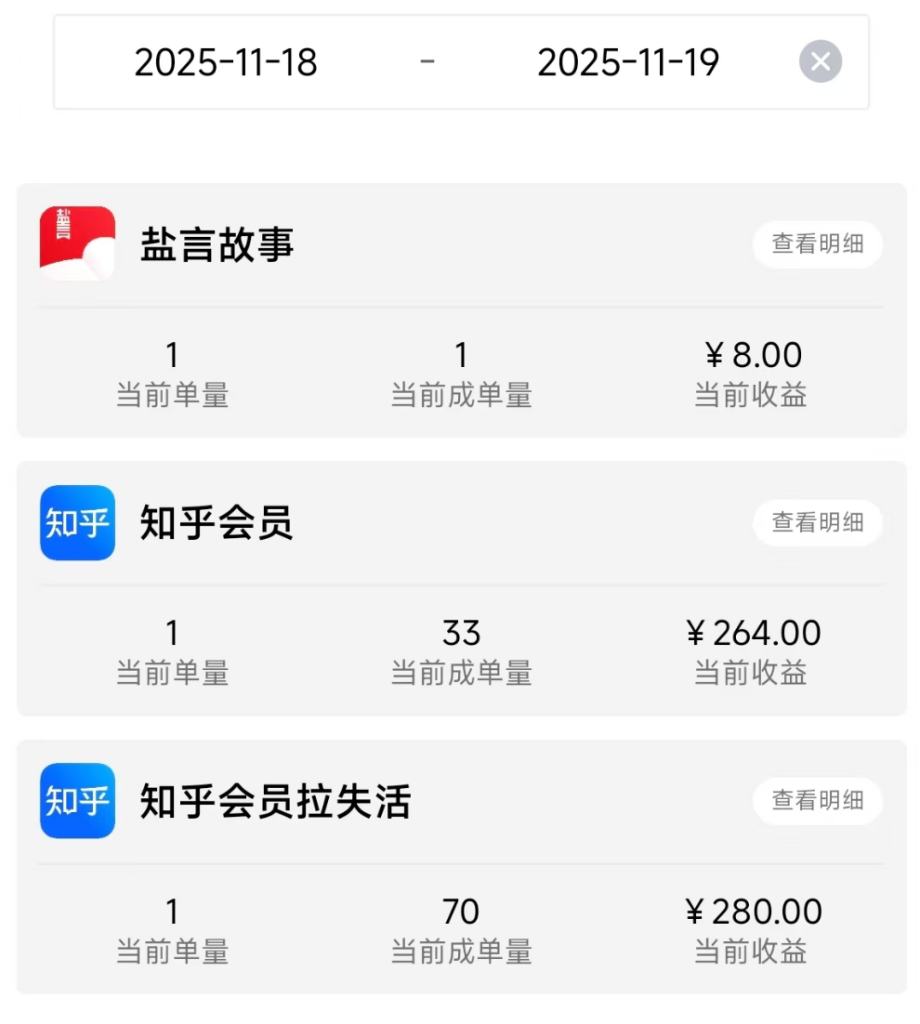Click the date range filter bar
Screen dimensions: 920x1024
click(x=460, y=62)
